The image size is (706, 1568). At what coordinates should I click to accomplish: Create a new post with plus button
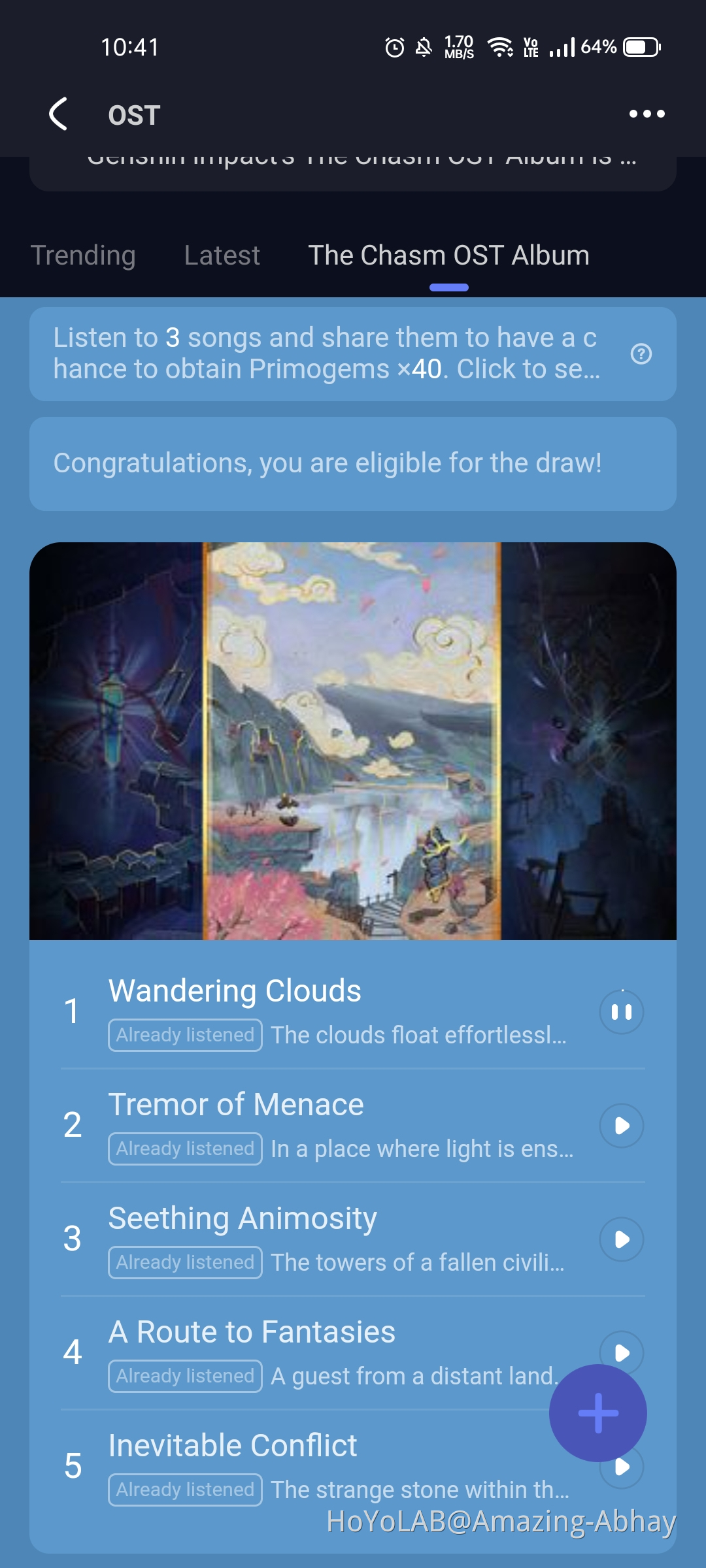[597, 1413]
